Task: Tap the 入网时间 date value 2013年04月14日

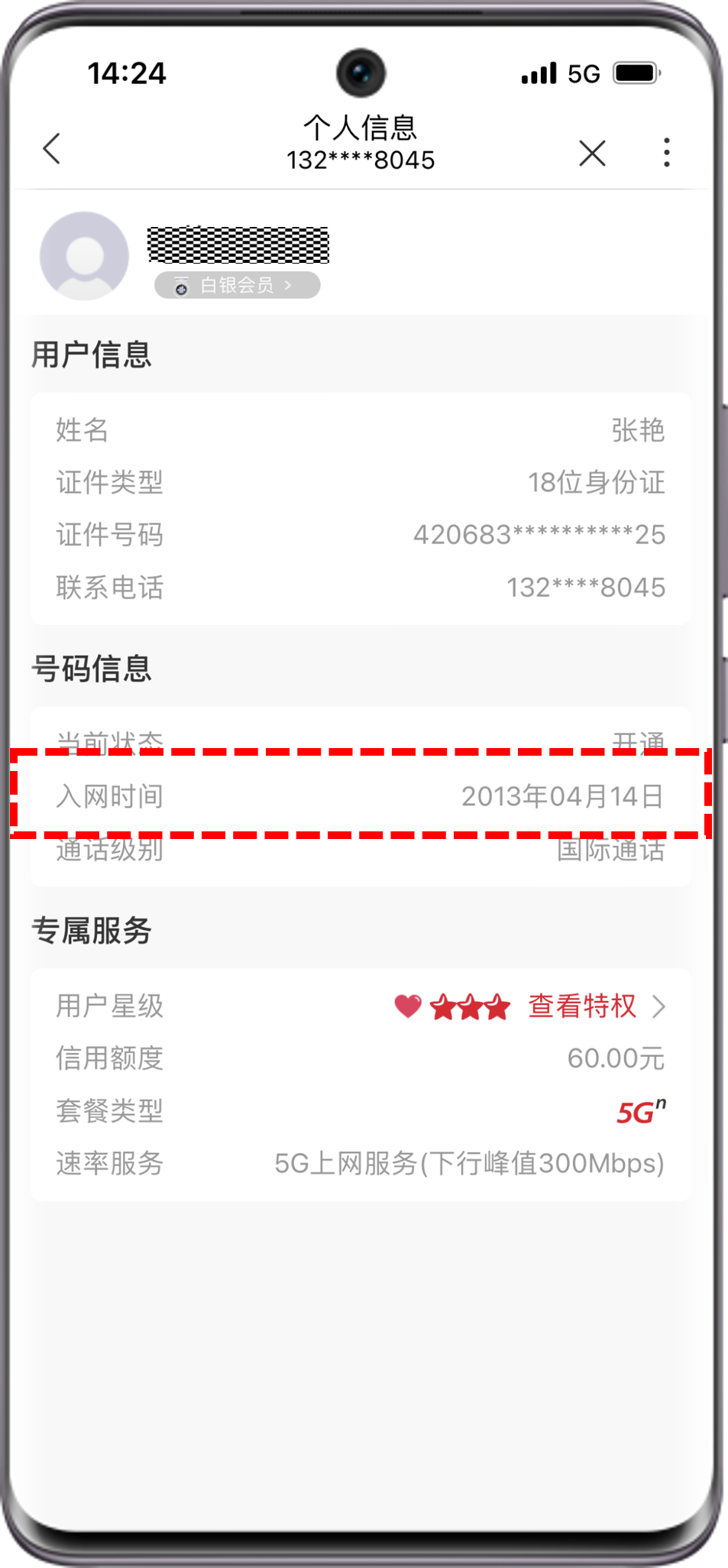Action: point(563,796)
